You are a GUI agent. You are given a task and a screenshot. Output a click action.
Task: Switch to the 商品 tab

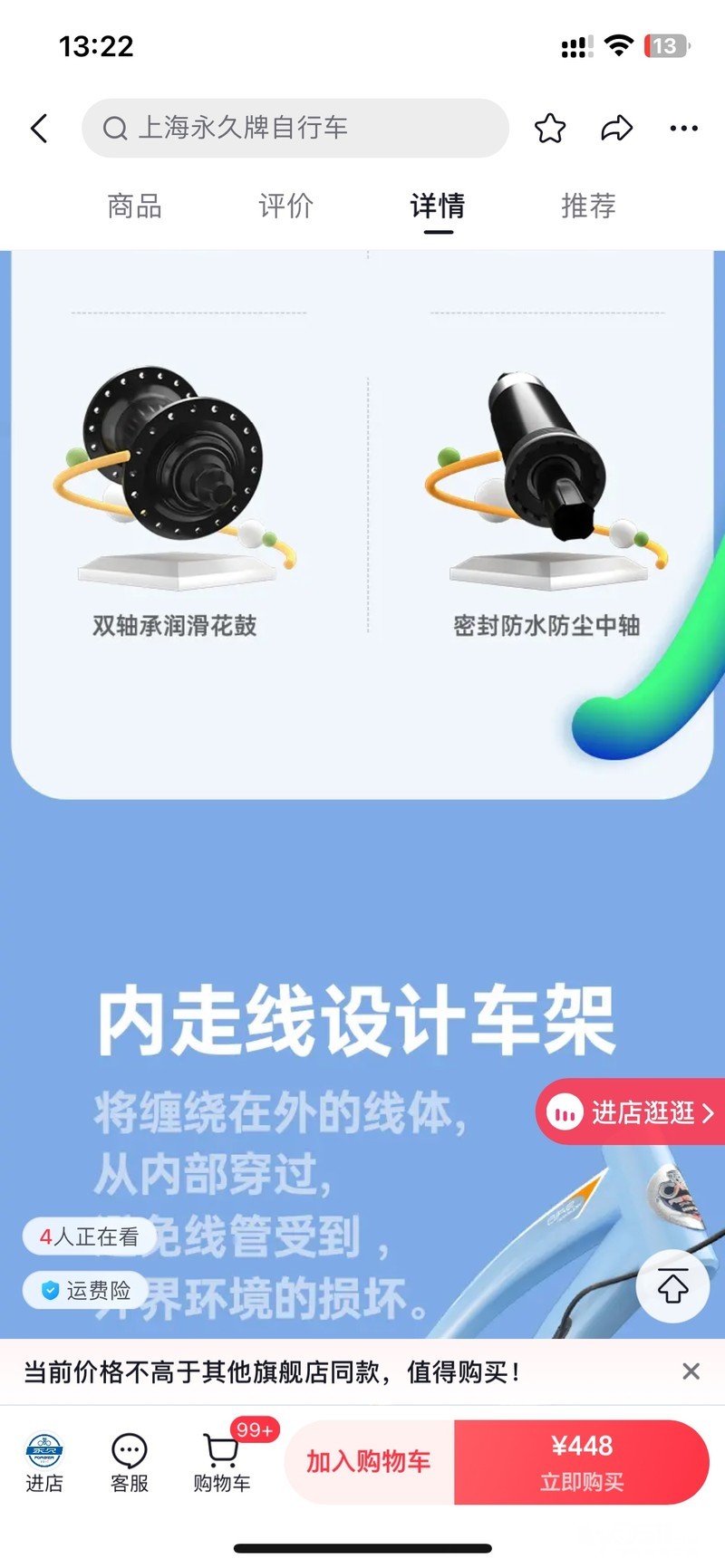pyautogui.click(x=134, y=207)
